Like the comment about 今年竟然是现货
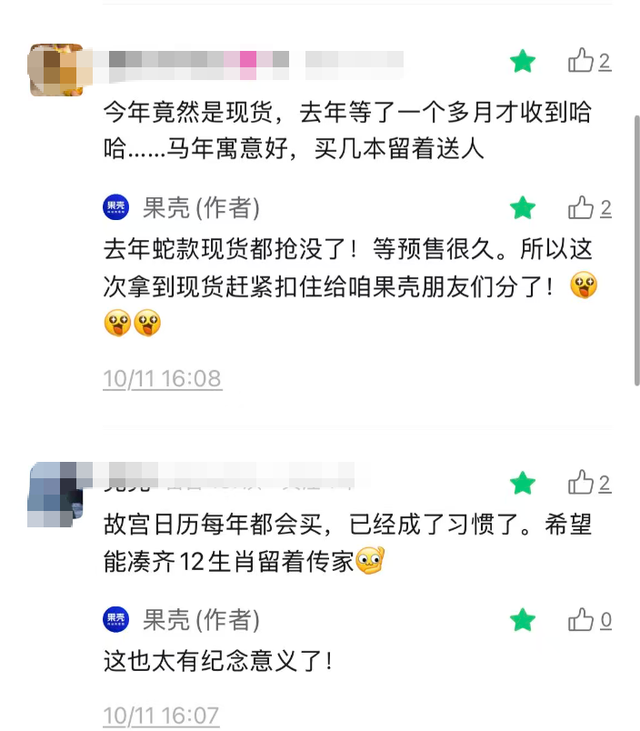 coord(581,61)
